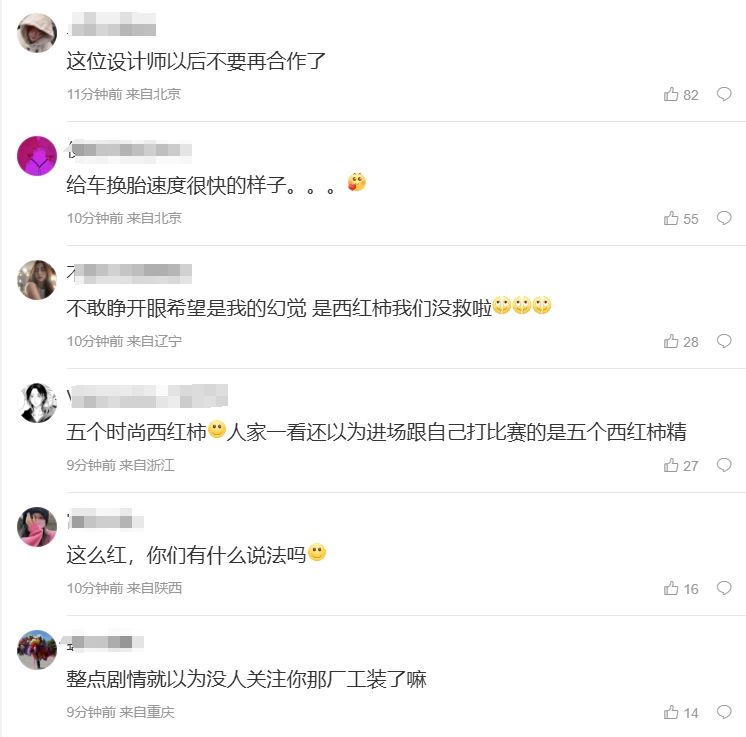Reply to the comment about 设计师
This screenshot has width=746, height=737.
[724, 95]
